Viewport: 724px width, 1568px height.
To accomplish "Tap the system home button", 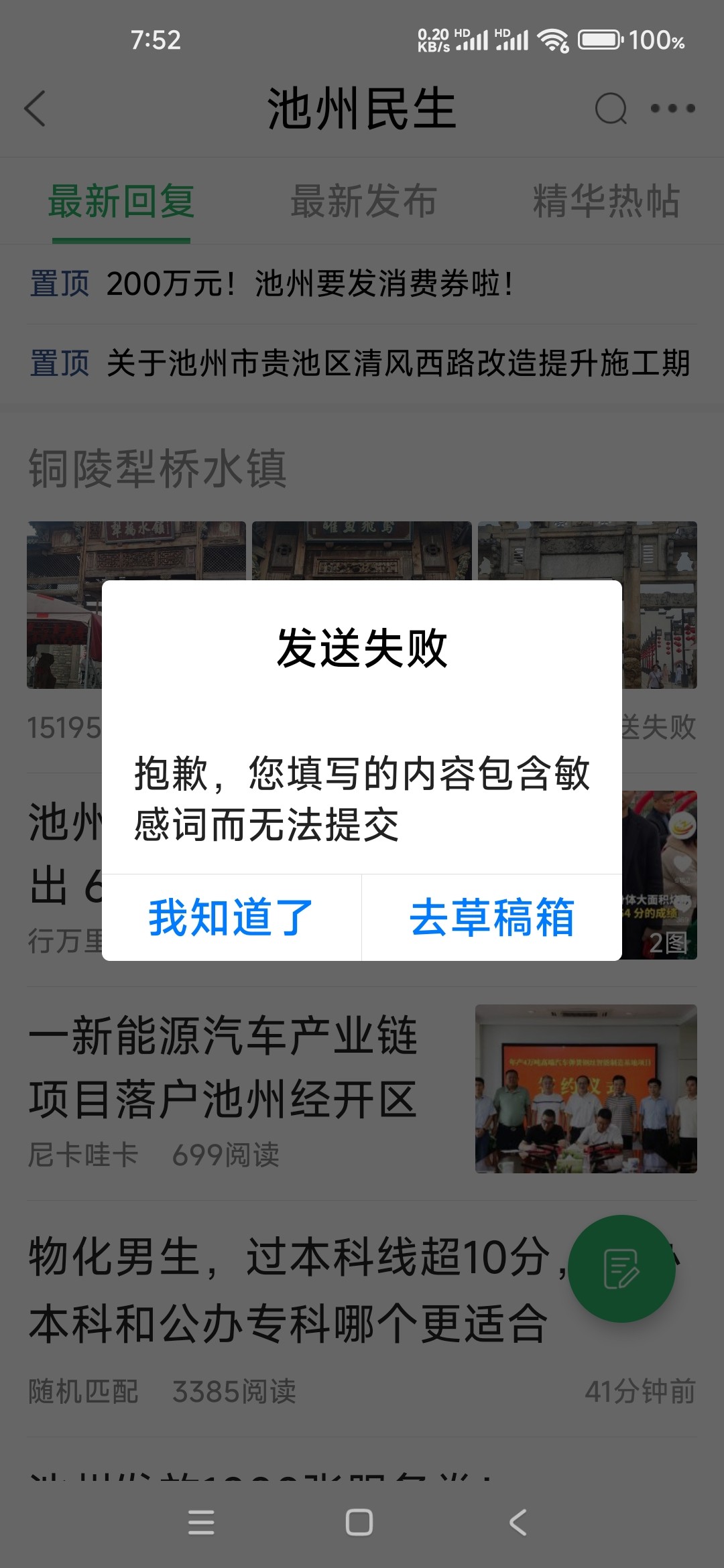I will click(x=359, y=1522).
